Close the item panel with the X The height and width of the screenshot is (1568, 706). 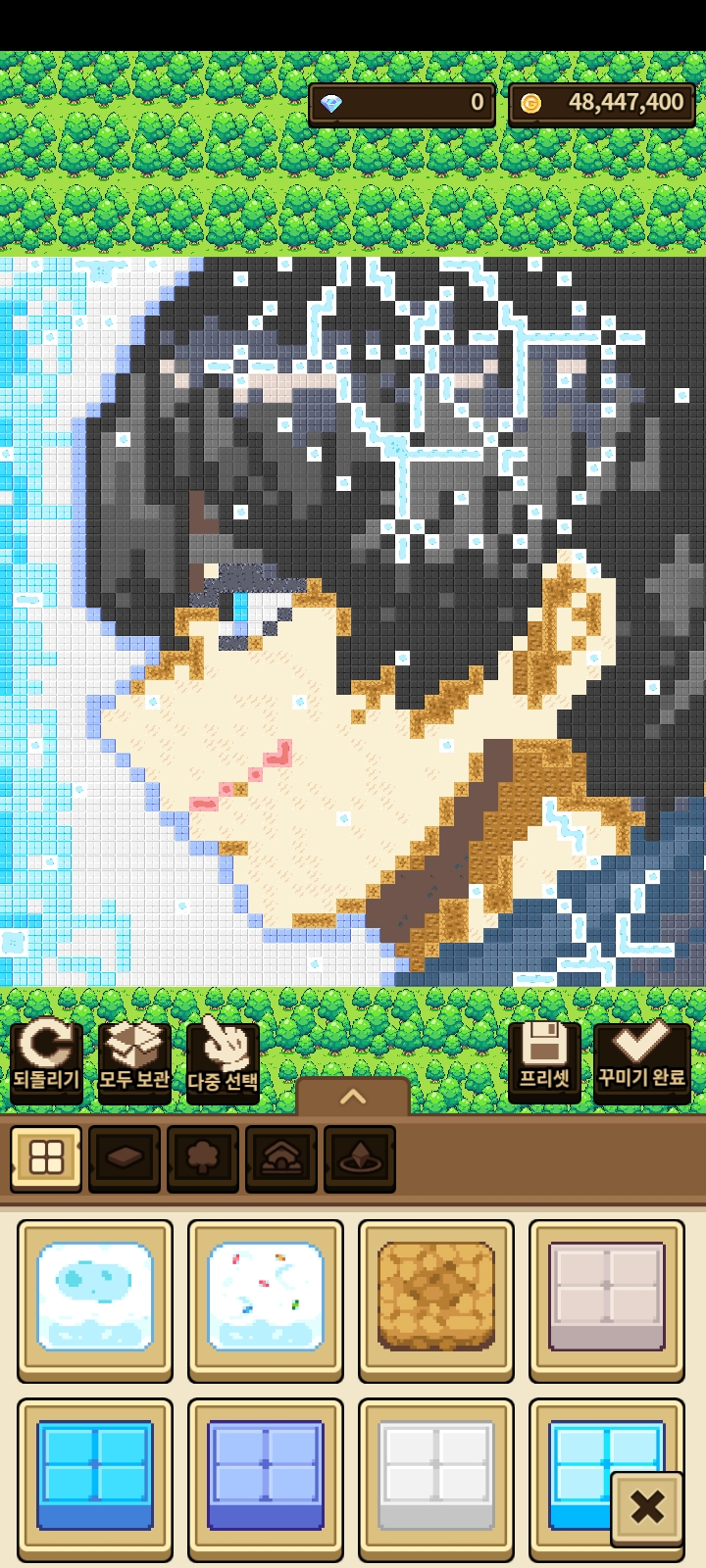pos(647,1508)
